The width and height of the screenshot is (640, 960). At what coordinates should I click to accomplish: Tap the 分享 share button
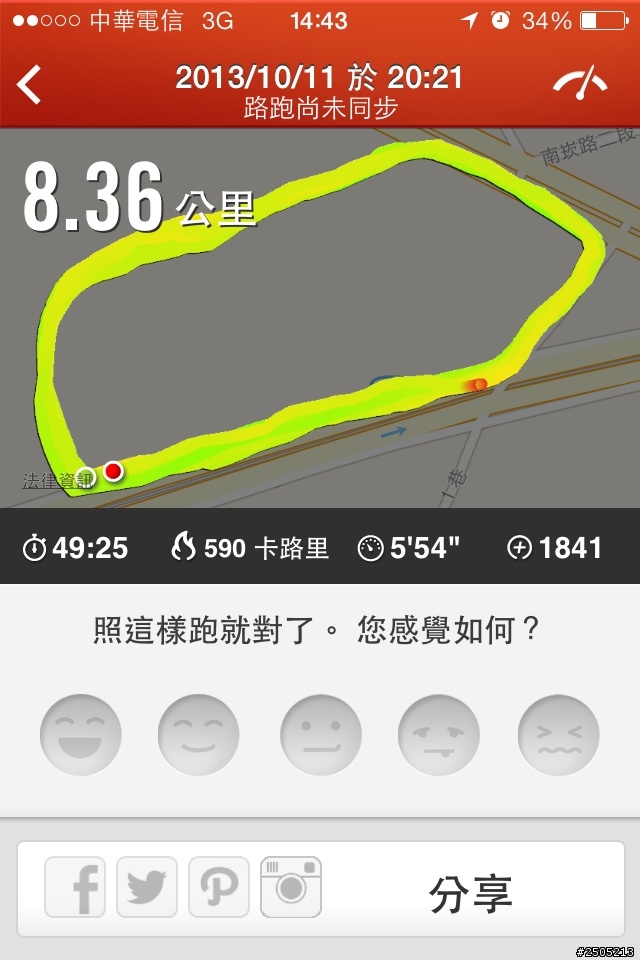click(x=470, y=891)
